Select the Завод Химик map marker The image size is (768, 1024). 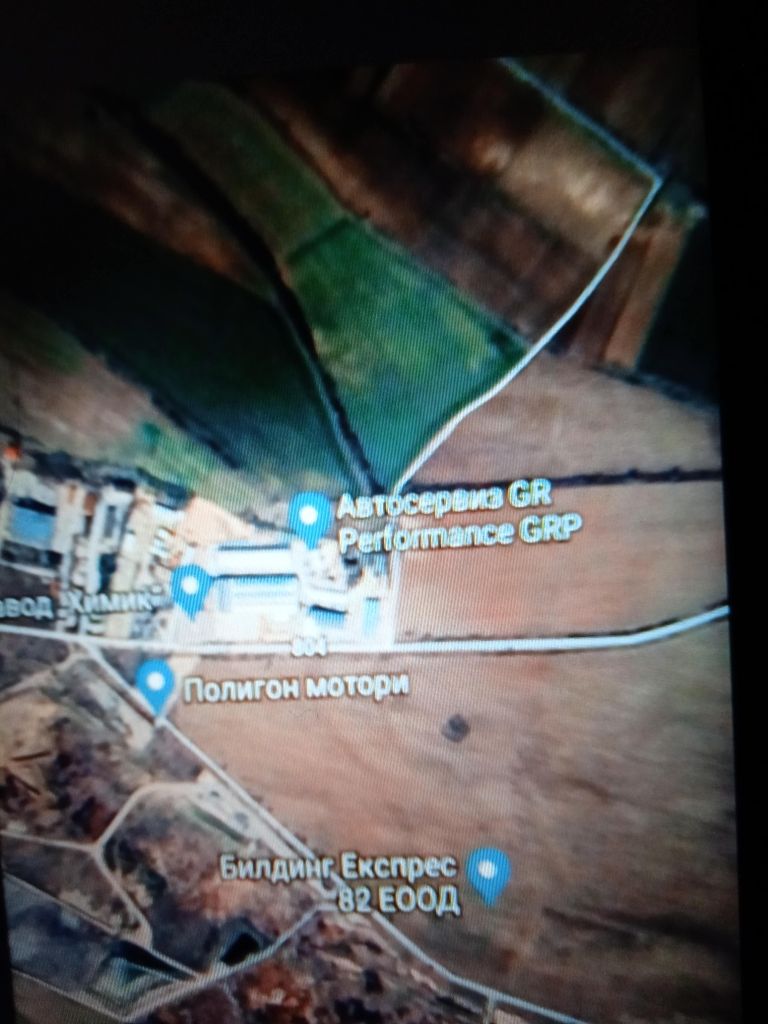(190, 587)
